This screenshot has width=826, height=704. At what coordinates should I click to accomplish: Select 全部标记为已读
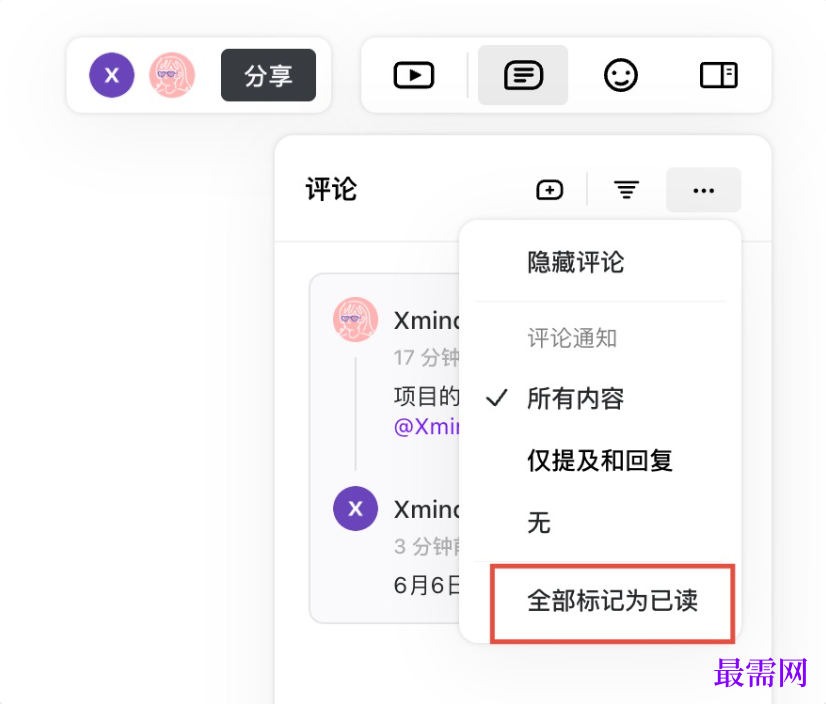pos(612,601)
